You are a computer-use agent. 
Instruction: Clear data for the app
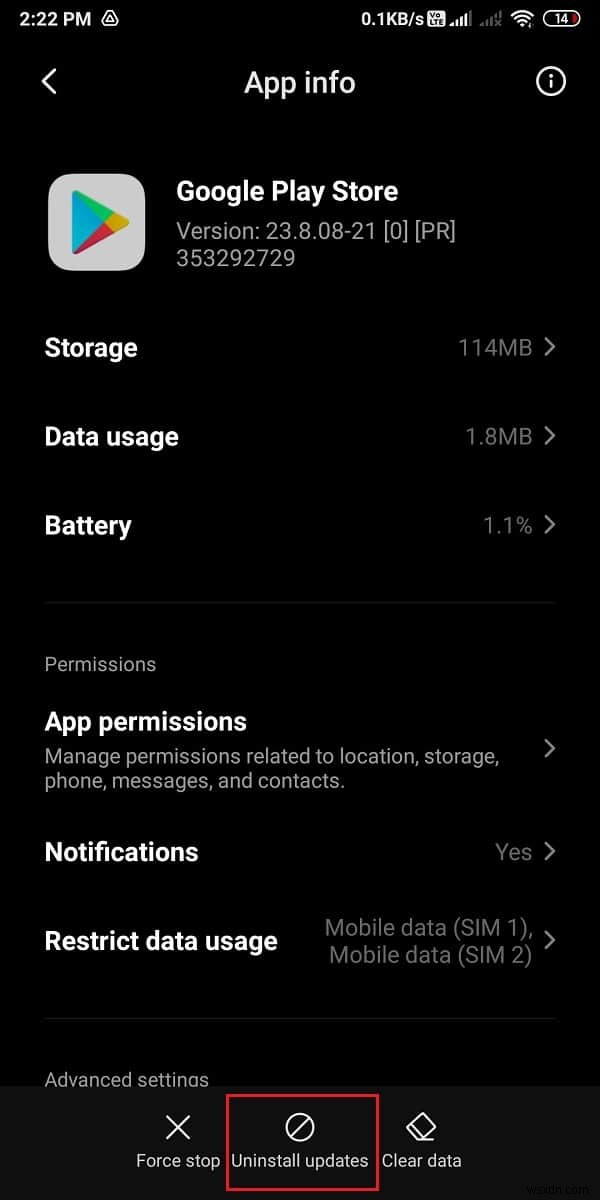[422, 1143]
